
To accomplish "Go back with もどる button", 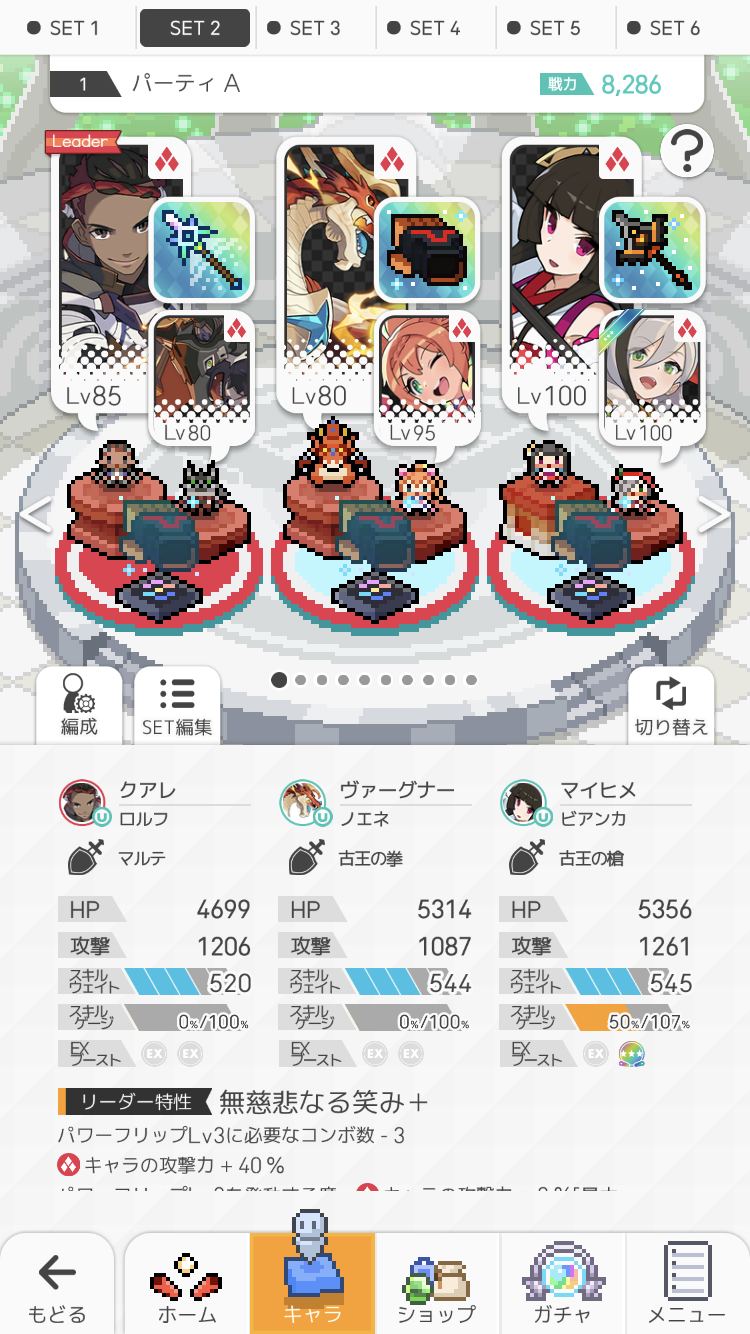I will (58, 1288).
